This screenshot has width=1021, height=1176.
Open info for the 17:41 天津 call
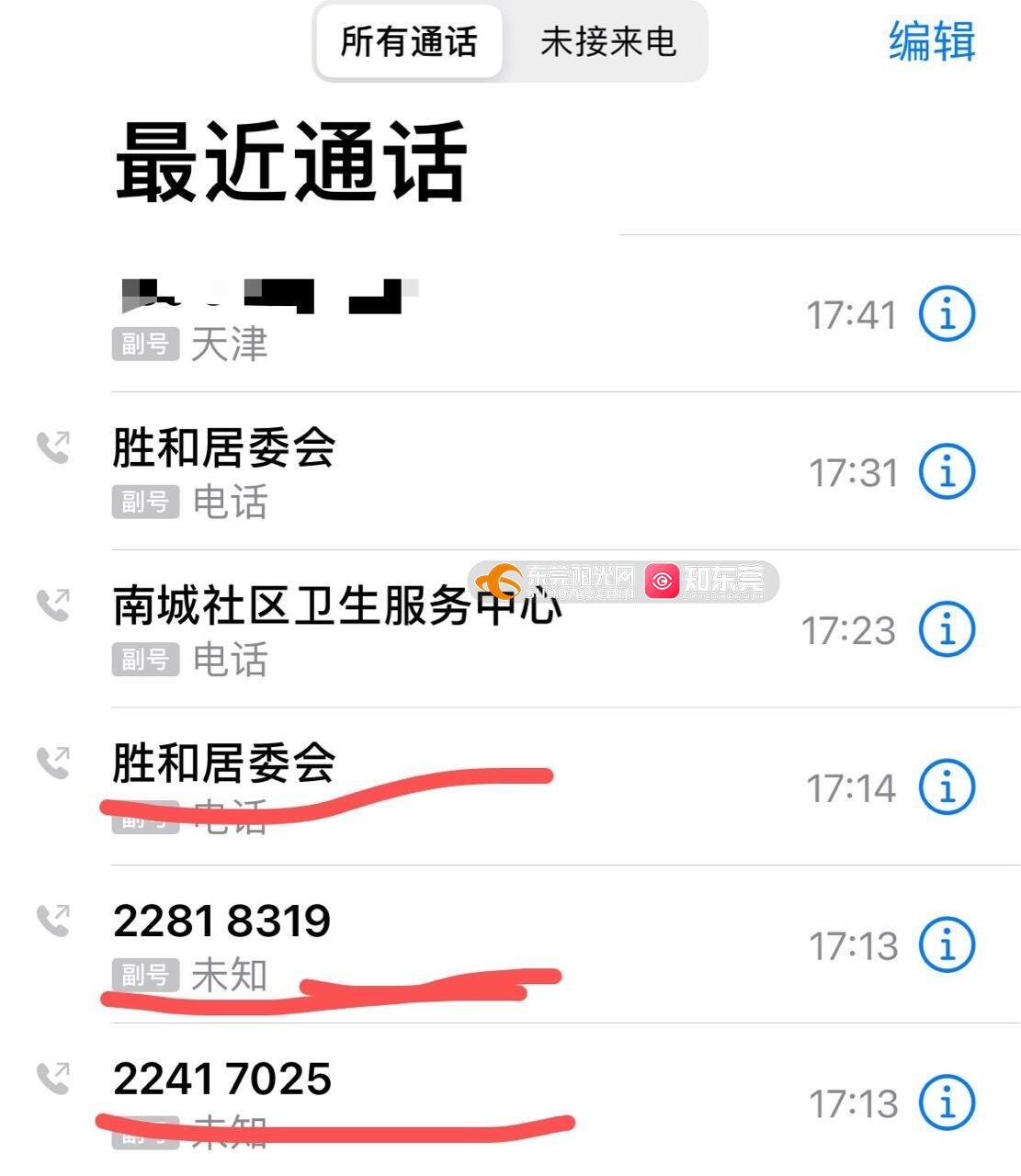click(x=947, y=314)
